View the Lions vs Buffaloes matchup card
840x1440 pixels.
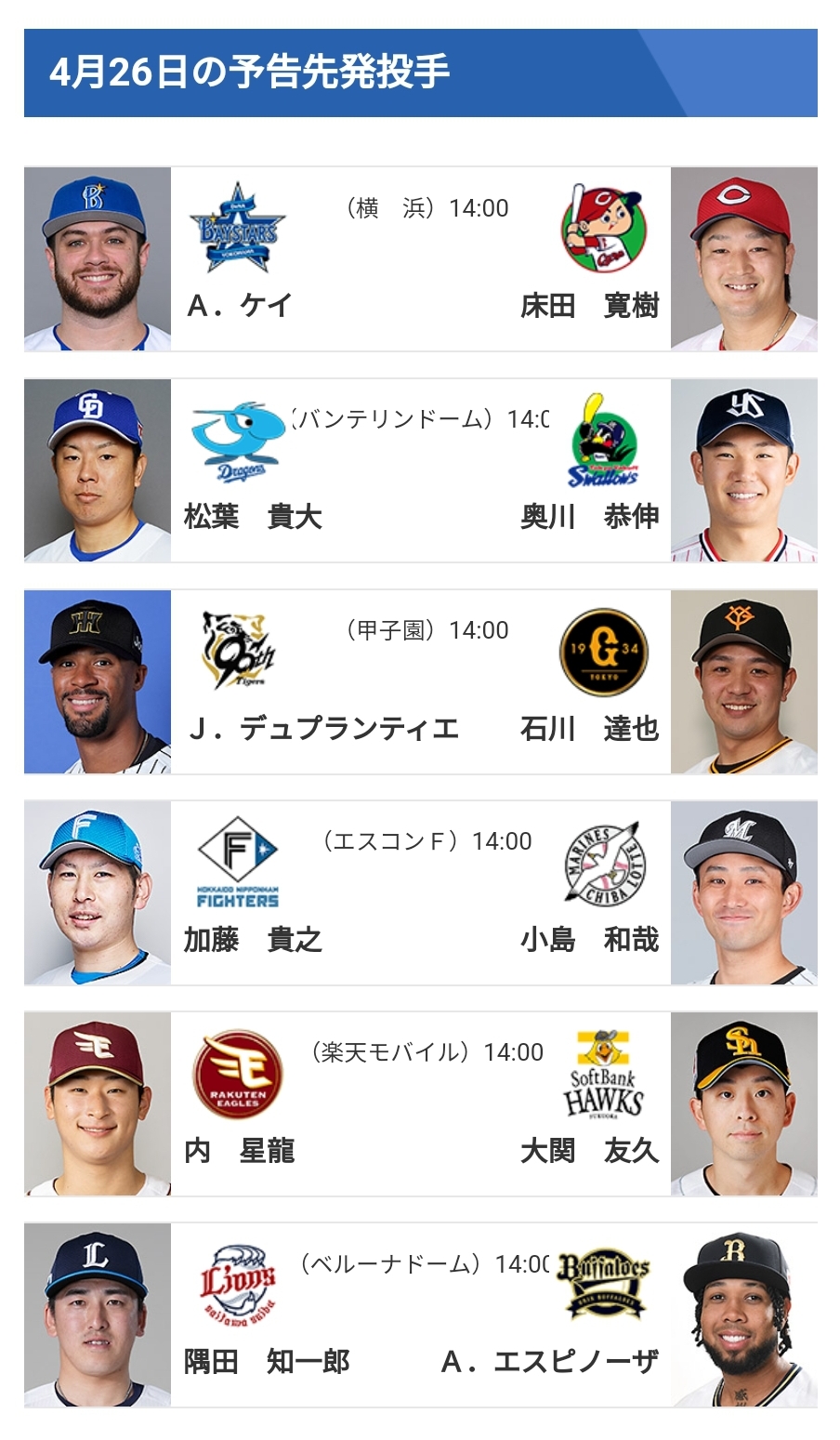pos(420,1314)
